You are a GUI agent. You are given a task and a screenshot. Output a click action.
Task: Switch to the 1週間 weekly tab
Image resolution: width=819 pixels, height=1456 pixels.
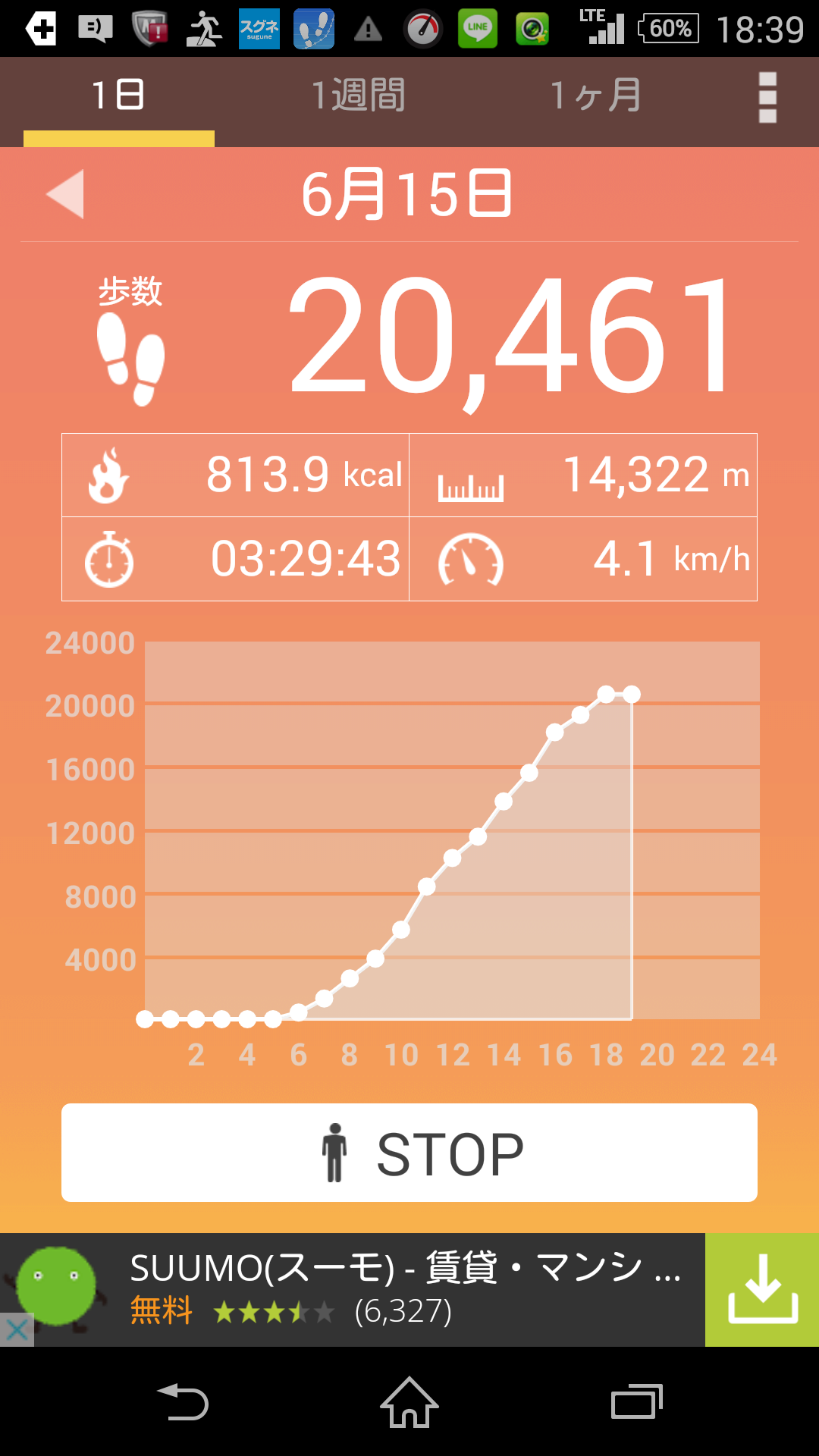[x=358, y=96]
